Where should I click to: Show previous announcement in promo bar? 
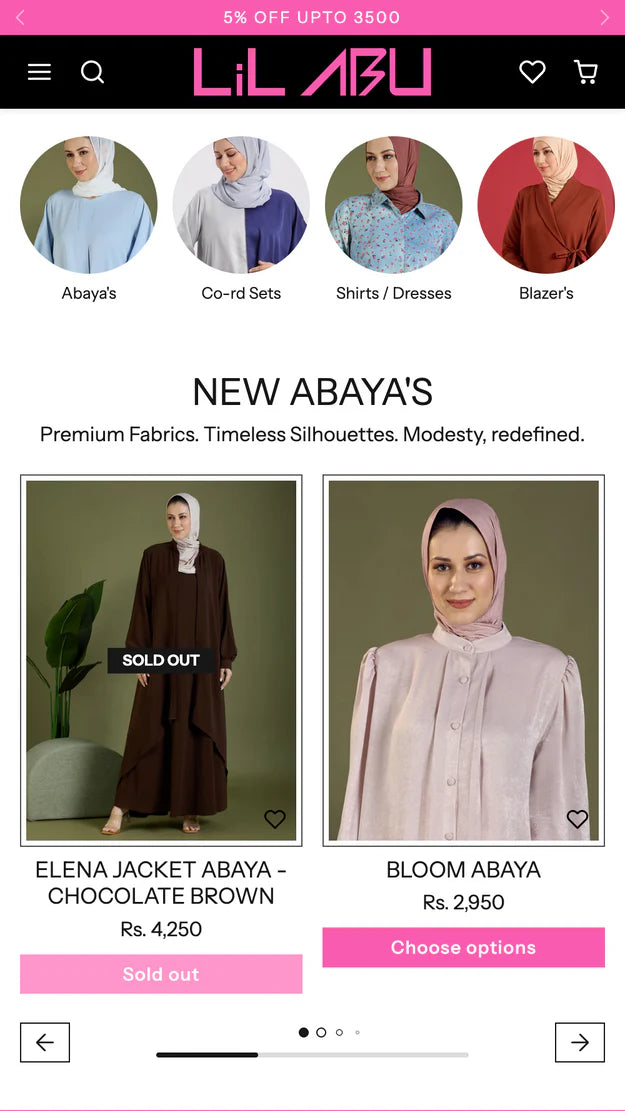point(20,17)
